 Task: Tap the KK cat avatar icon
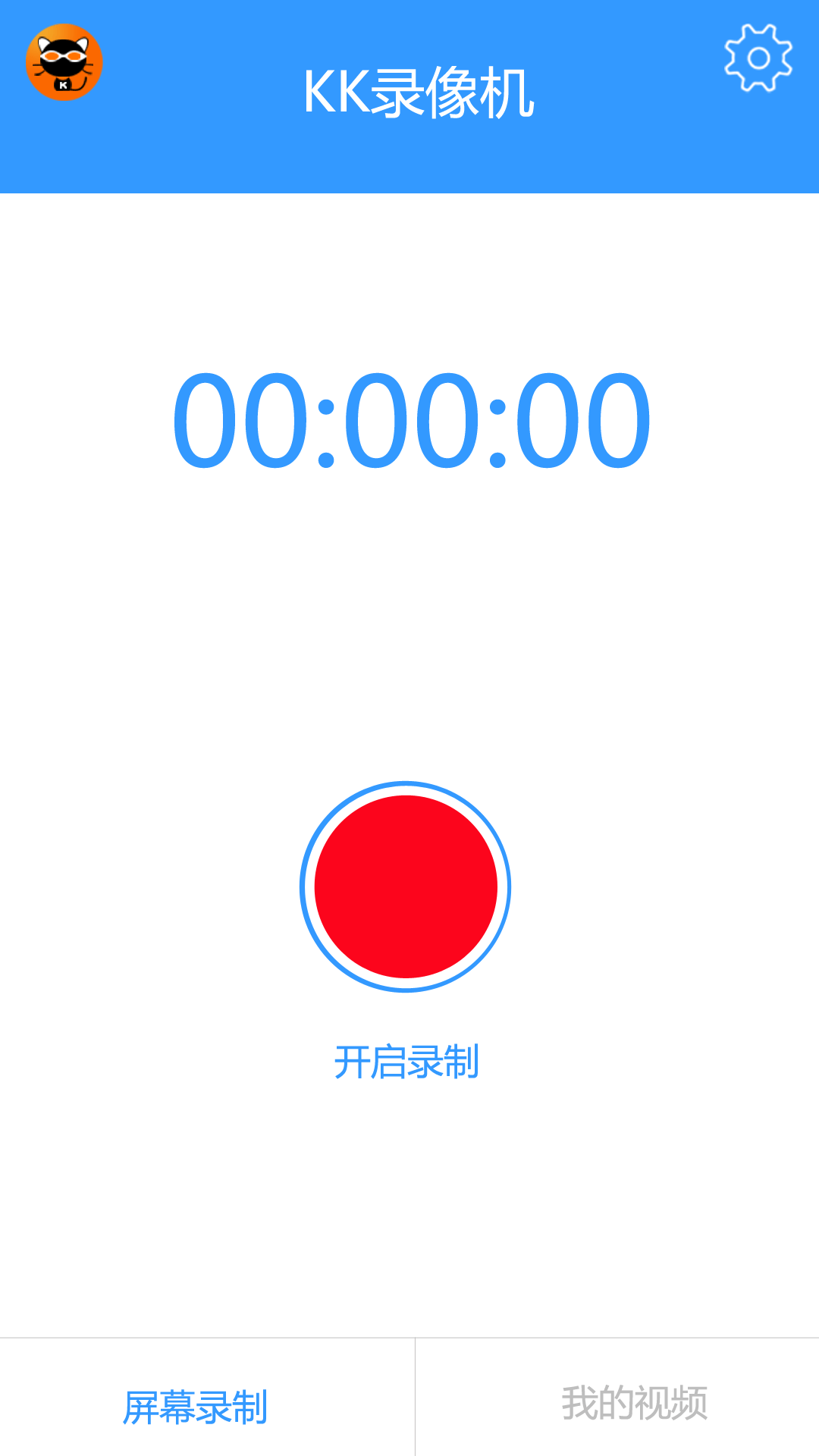[64, 62]
